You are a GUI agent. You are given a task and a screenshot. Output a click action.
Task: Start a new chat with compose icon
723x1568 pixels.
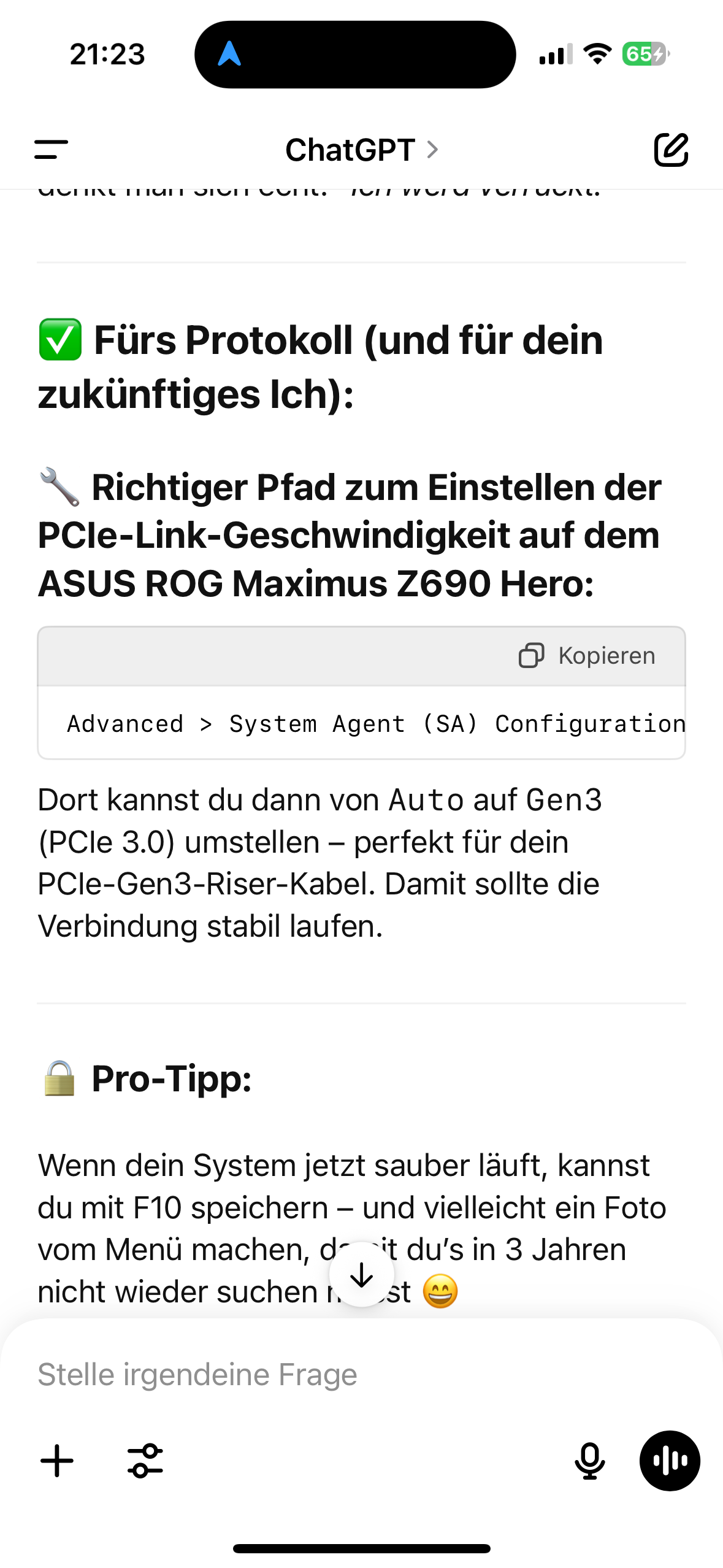tap(671, 149)
